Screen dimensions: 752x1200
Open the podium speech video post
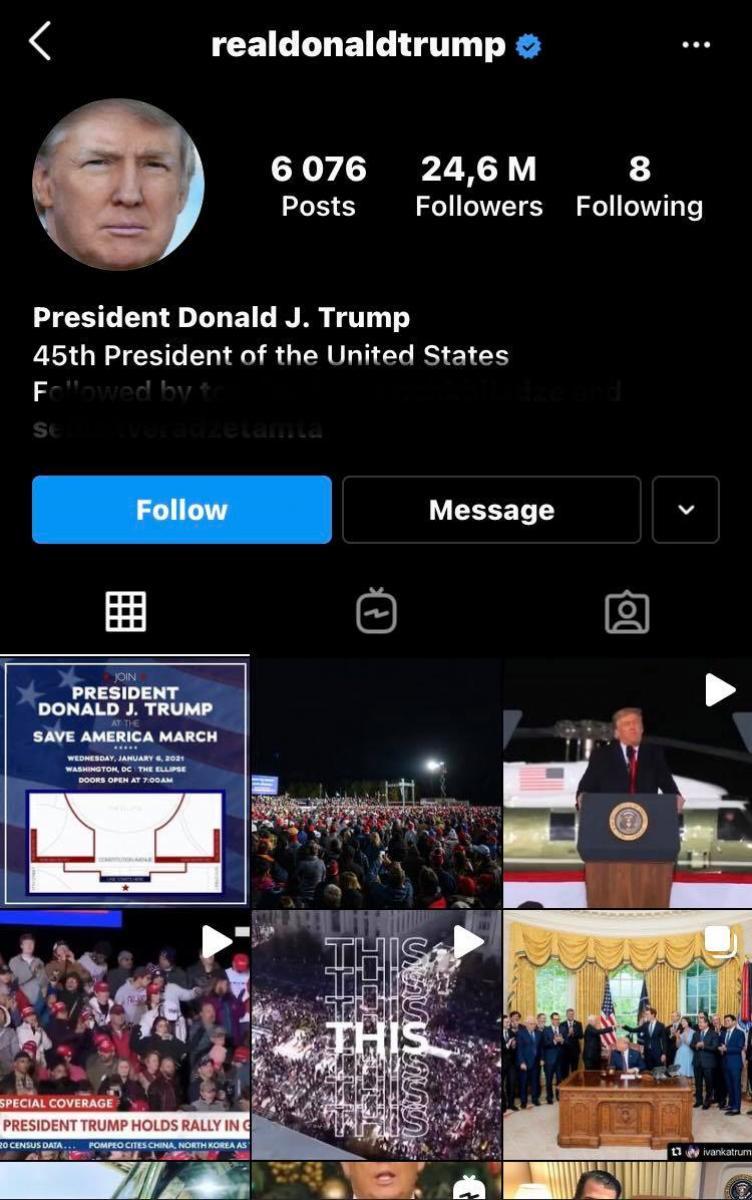point(627,782)
